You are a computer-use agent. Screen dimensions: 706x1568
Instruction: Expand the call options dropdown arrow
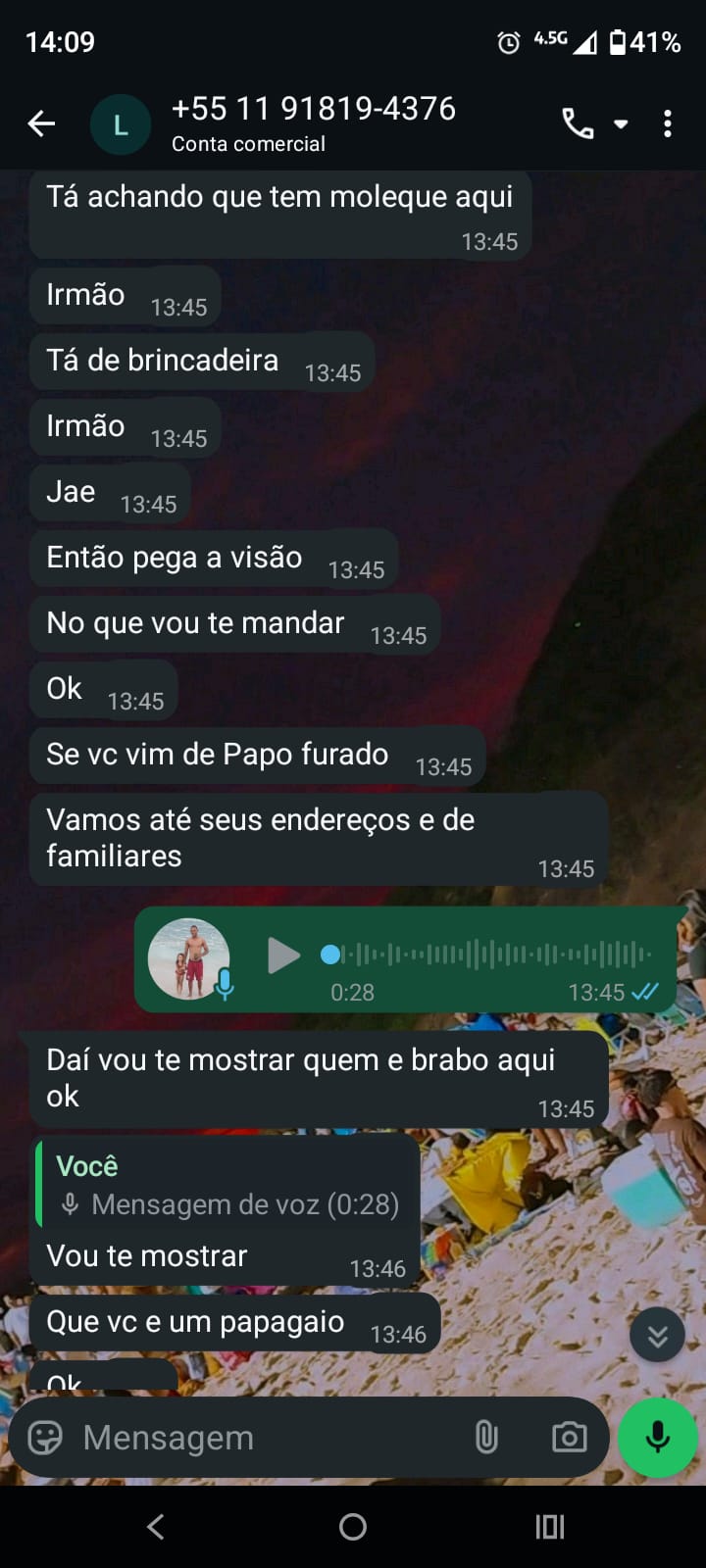(621, 124)
